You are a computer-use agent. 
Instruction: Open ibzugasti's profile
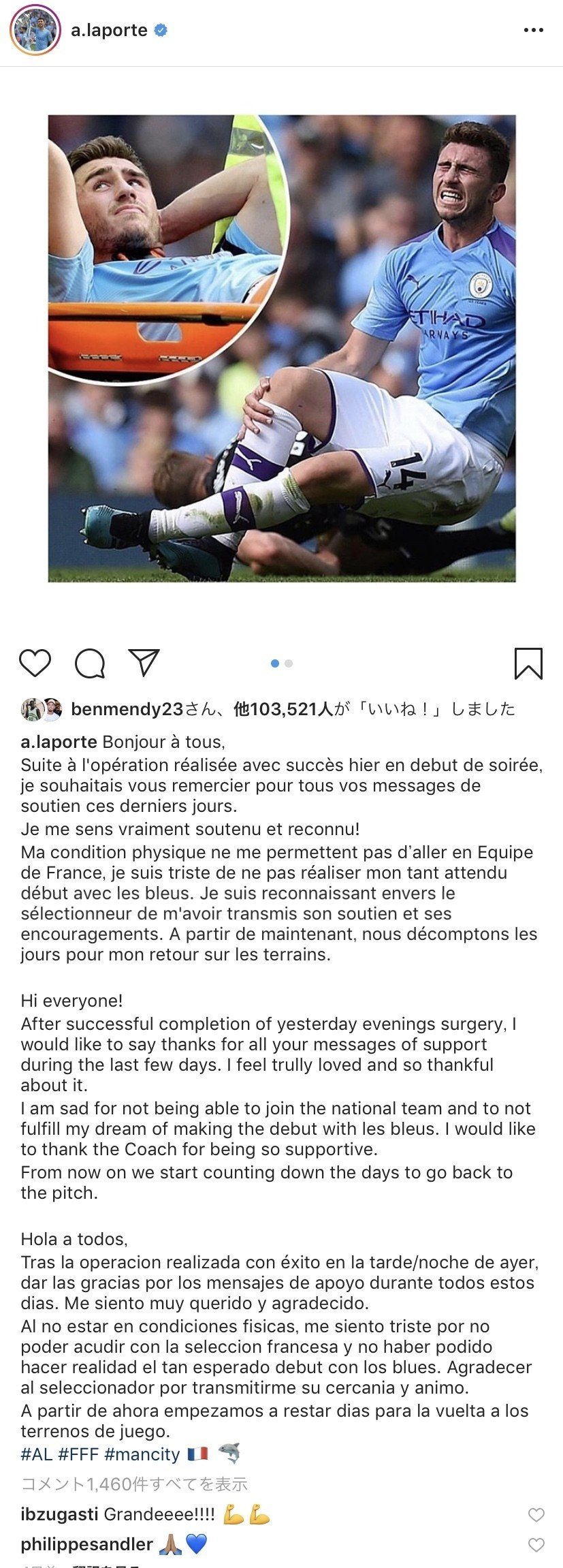click(59, 1514)
